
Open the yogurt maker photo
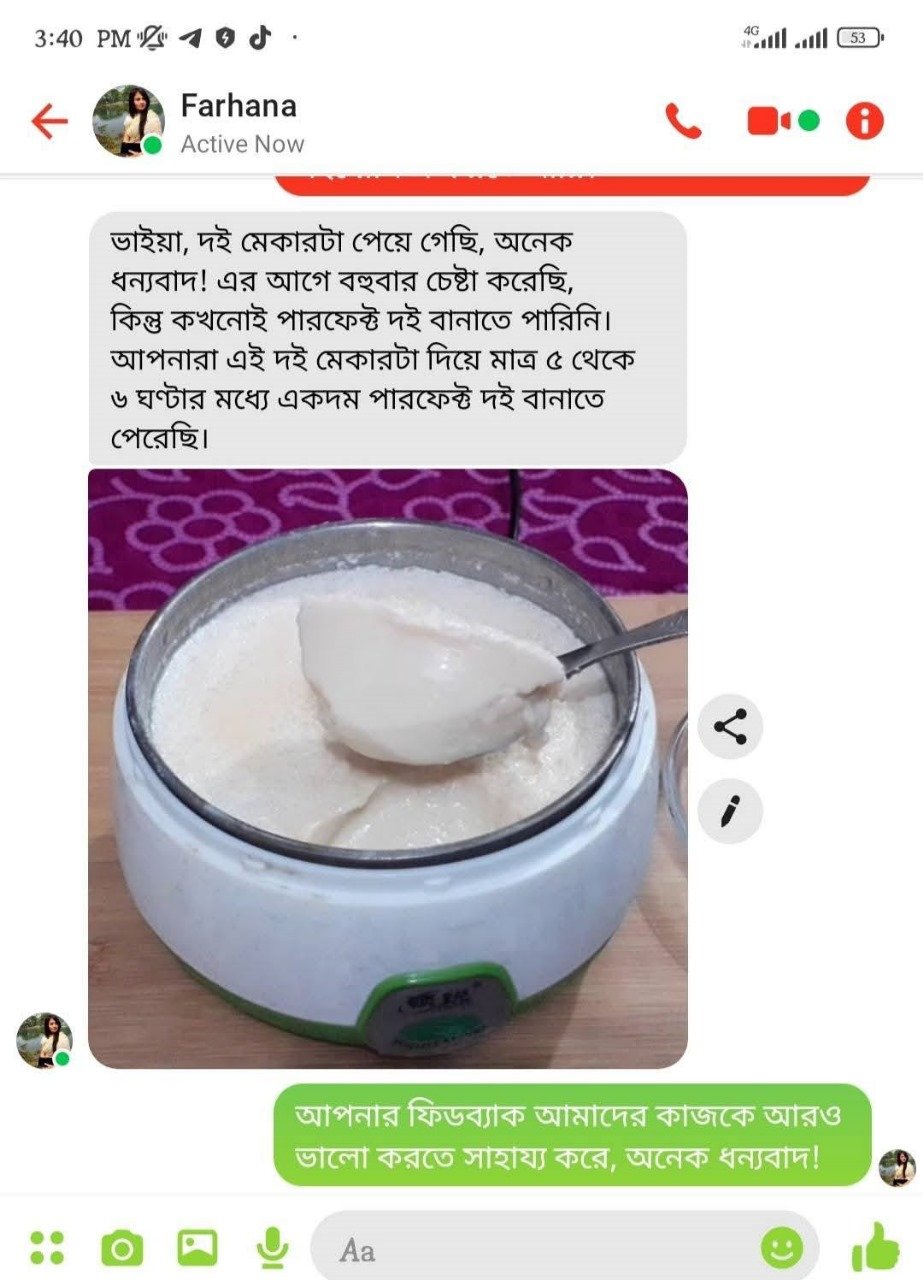coord(388,768)
